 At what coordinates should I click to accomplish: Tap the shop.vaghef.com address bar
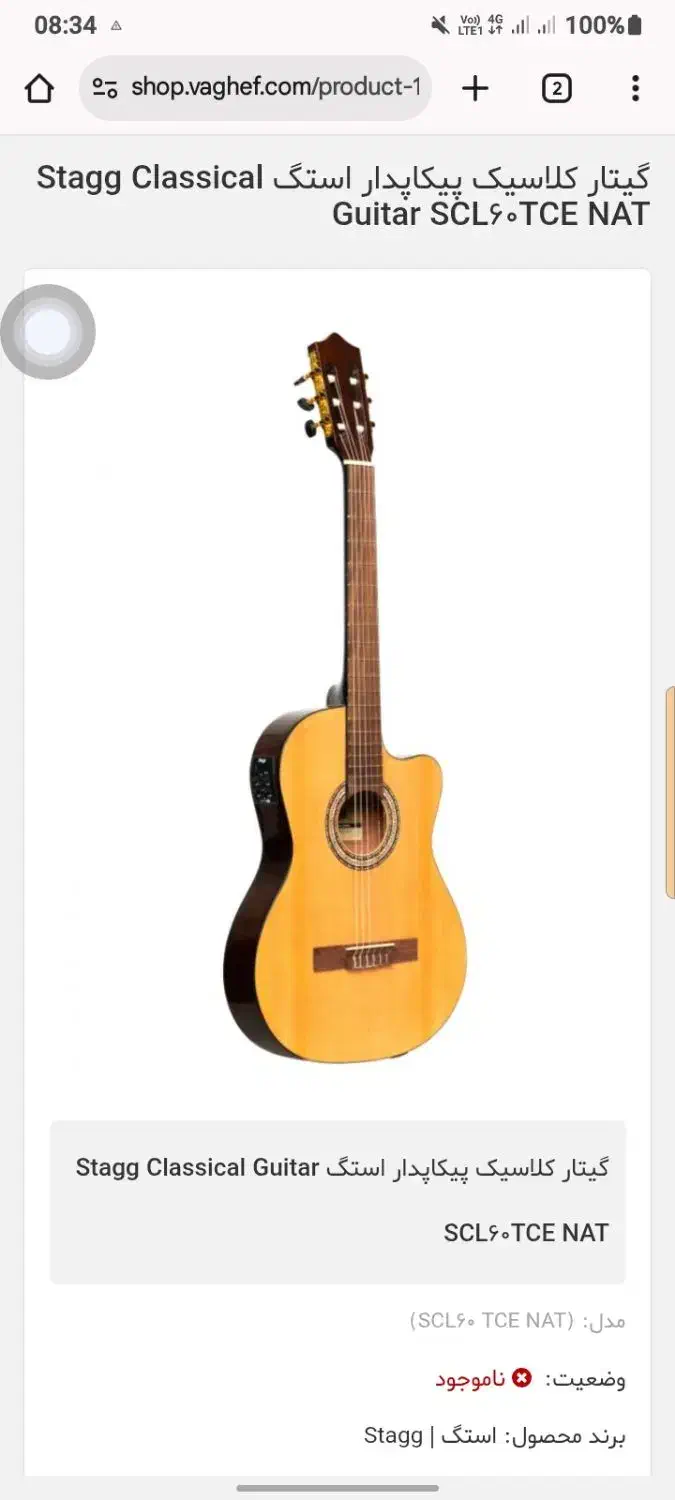point(275,88)
